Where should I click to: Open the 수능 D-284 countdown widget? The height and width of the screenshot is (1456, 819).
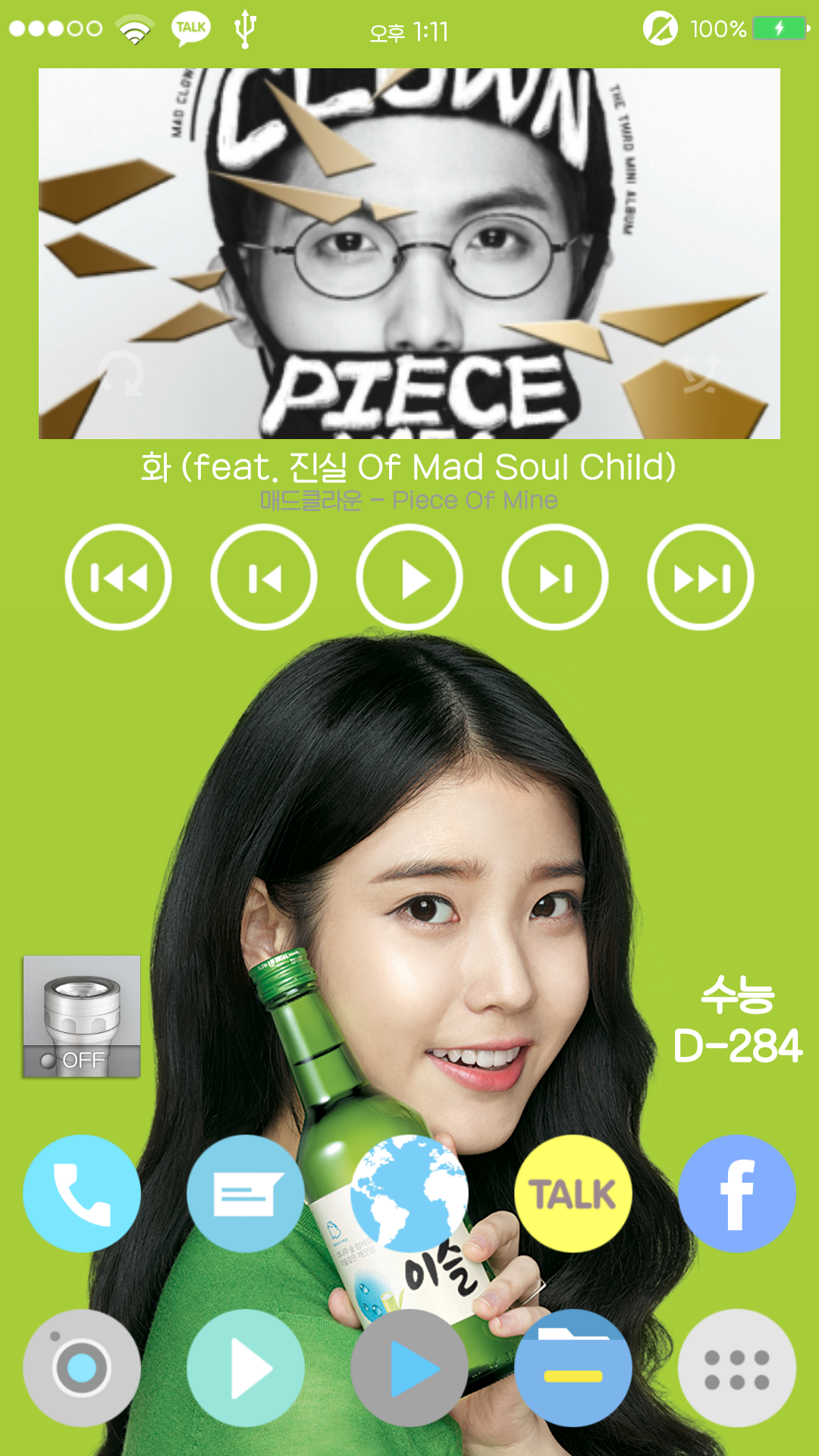click(737, 1020)
